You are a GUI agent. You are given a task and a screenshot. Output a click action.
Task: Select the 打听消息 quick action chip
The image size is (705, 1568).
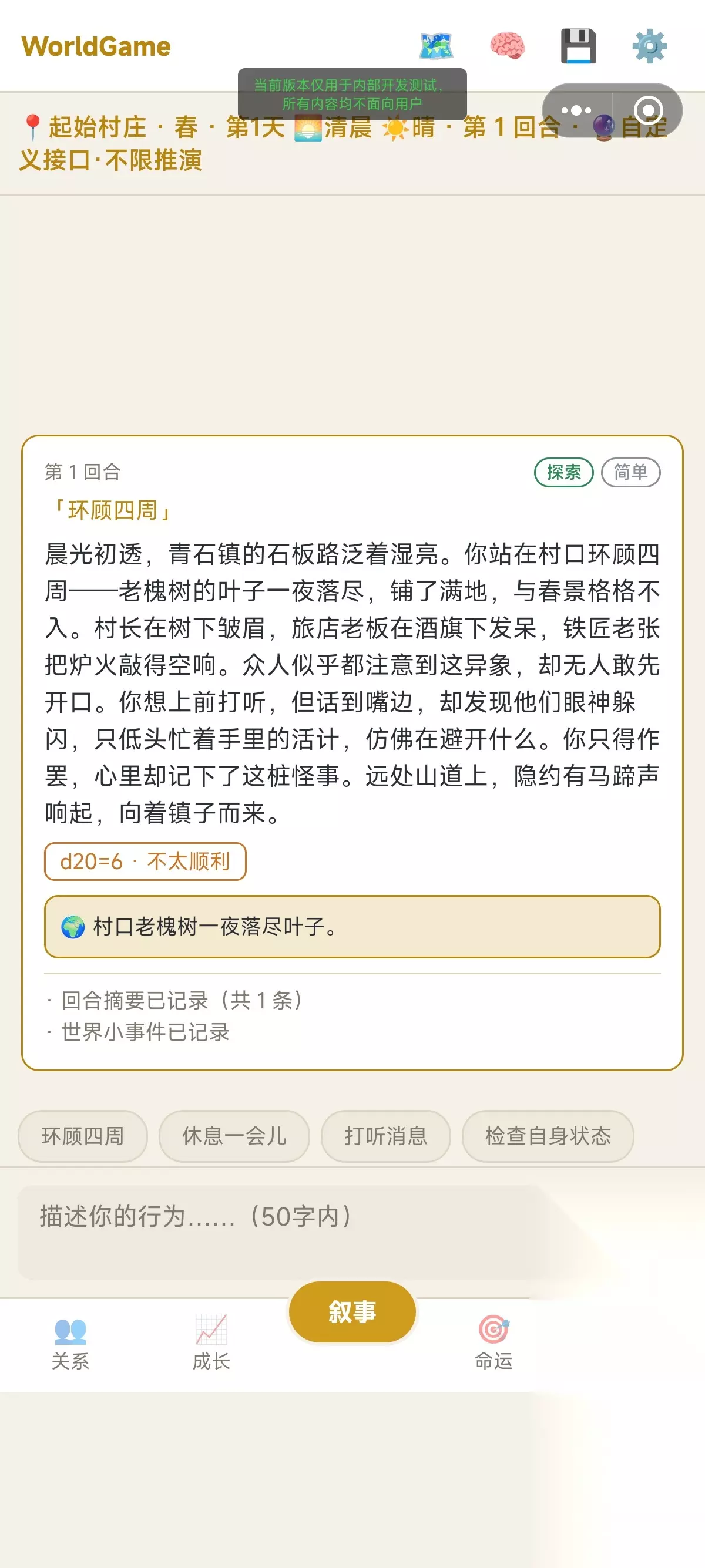point(386,1136)
